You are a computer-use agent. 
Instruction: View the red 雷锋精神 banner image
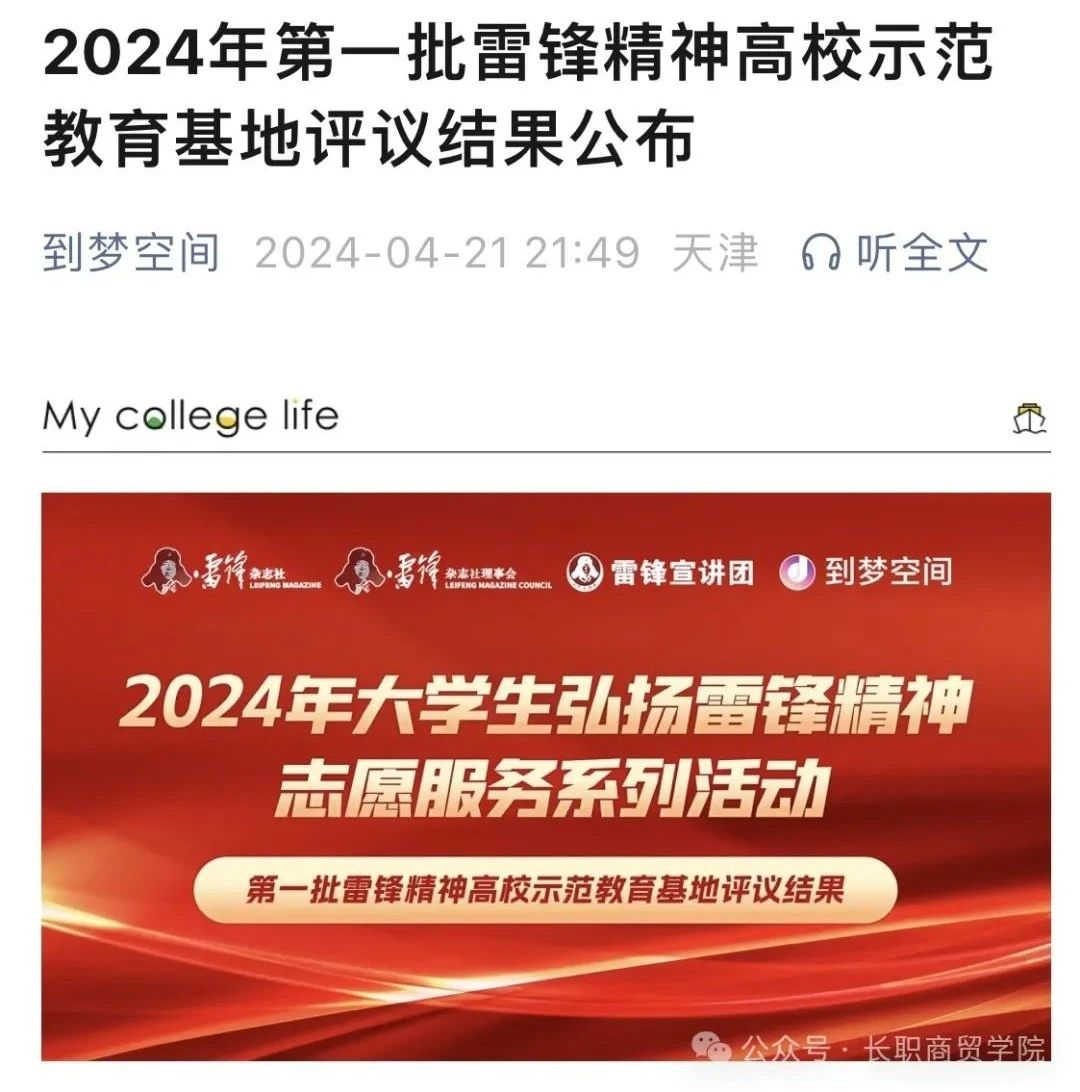(546, 775)
